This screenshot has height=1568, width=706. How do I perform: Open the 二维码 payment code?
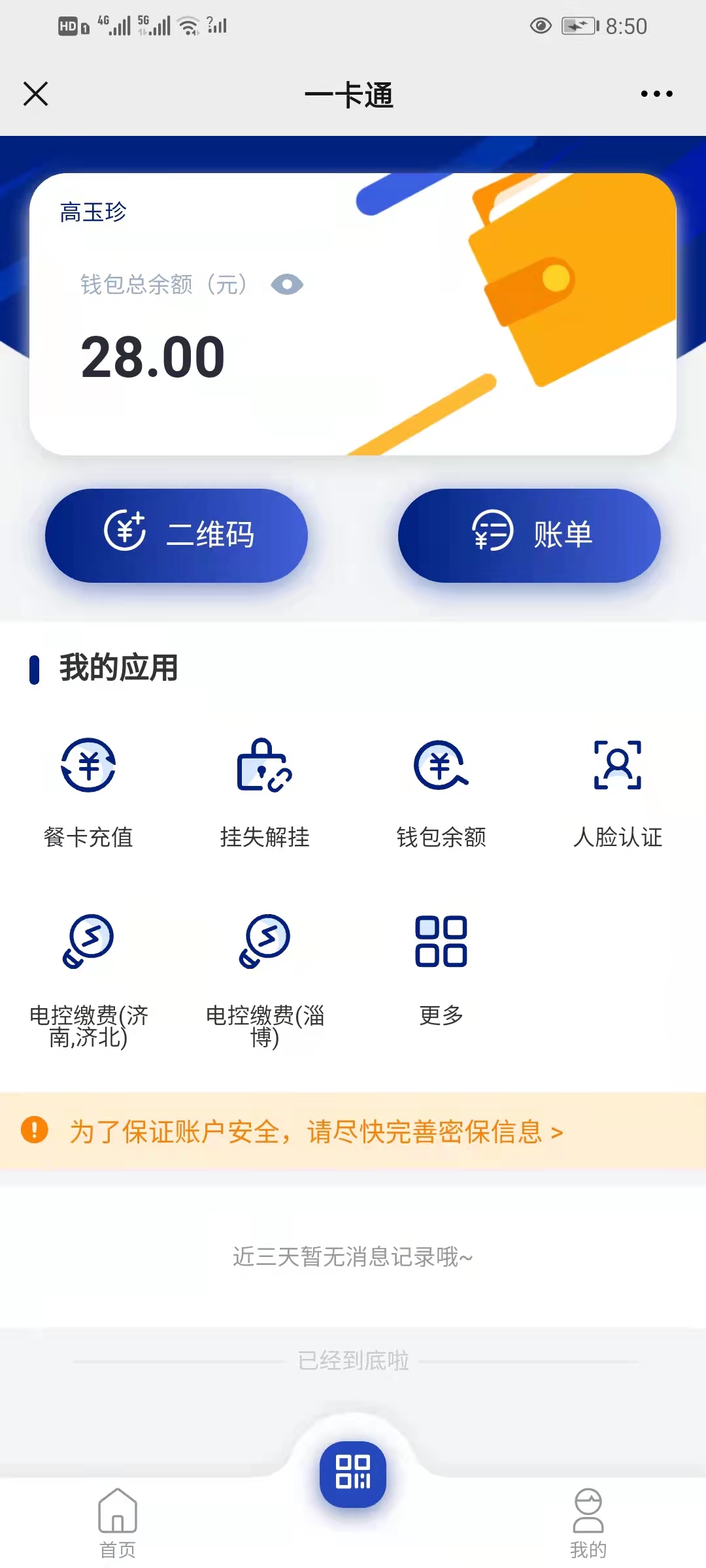[176, 535]
